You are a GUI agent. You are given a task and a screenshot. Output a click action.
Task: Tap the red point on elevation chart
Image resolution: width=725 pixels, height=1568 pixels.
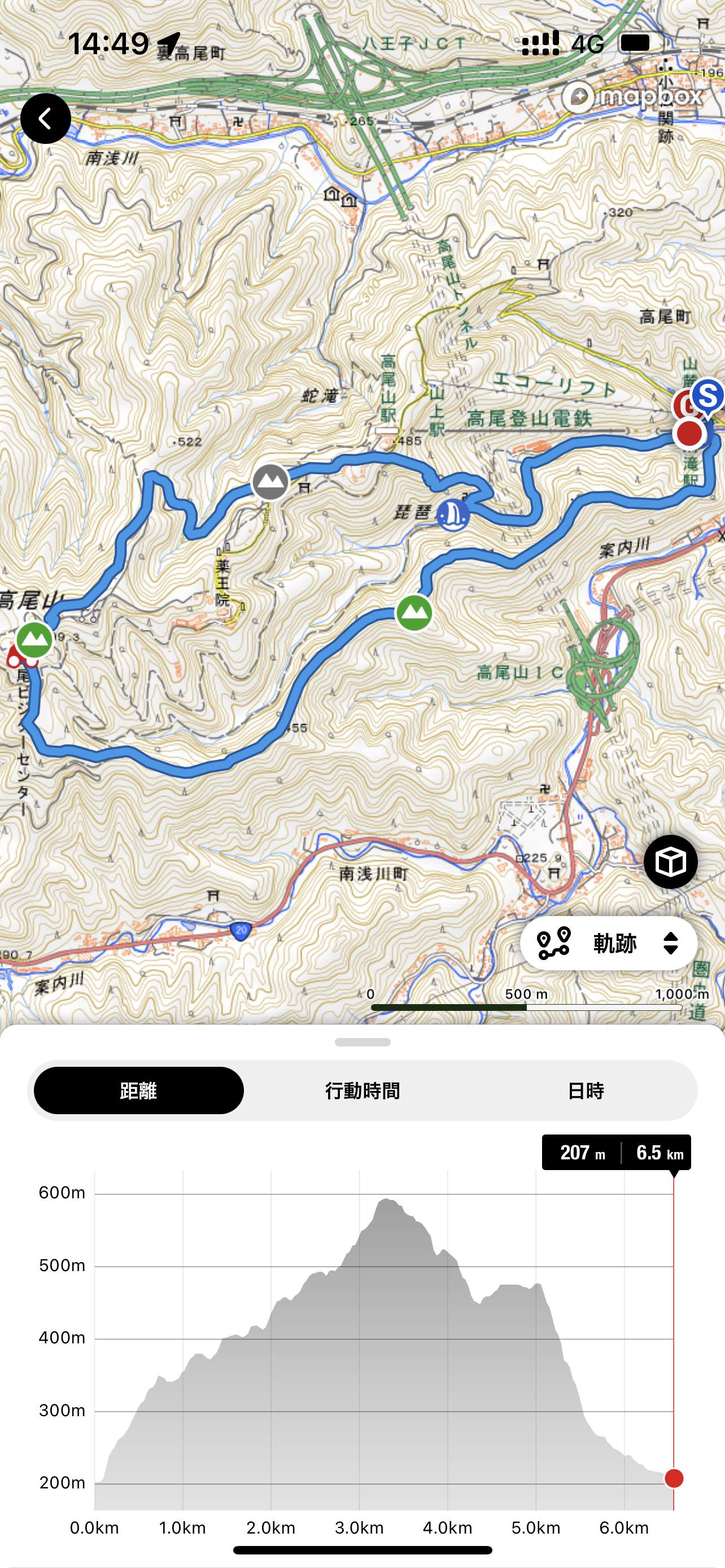click(674, 1477)
